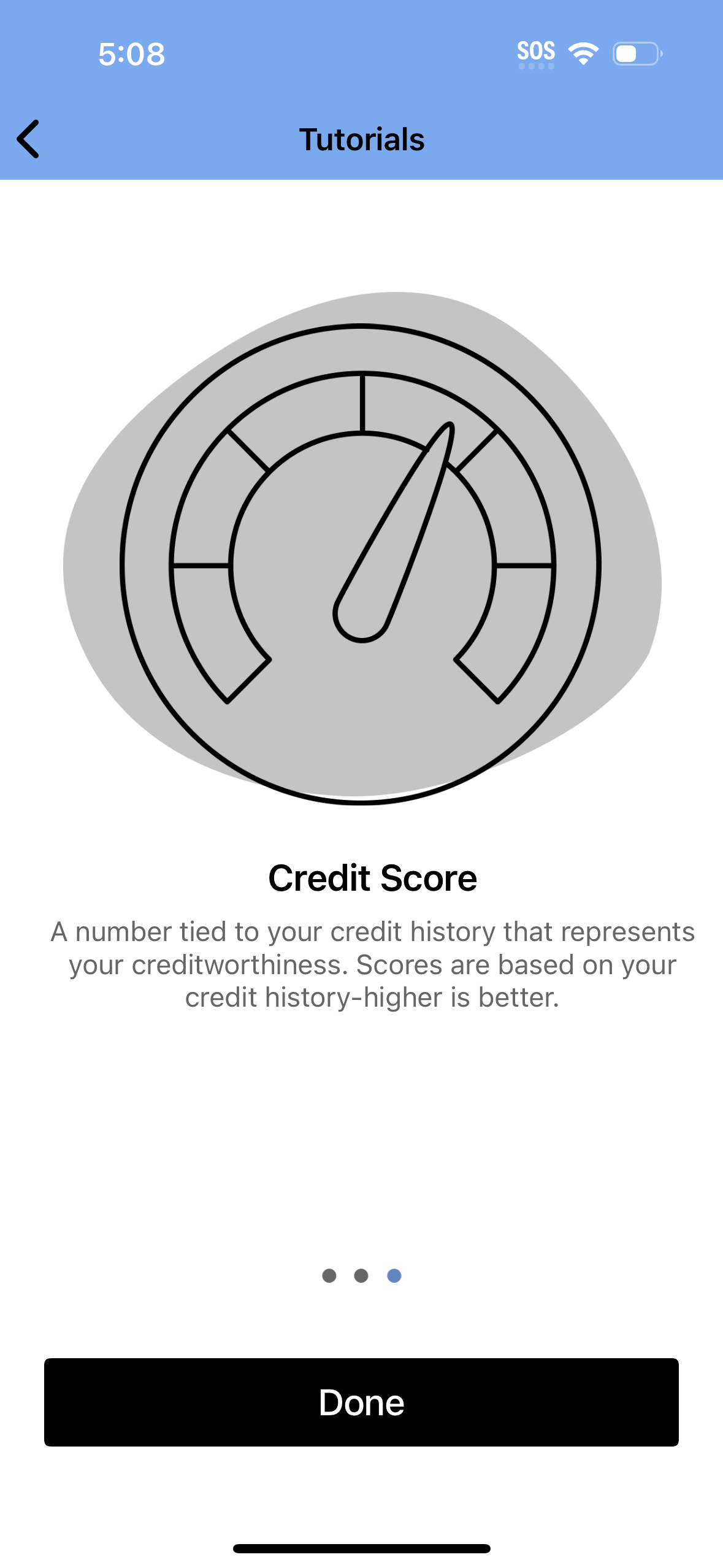The width and height of the screenshot is (723, 1568).
Task: Select the third page indicator dot
Action: pyautogui.click(x=394, y=1275)
